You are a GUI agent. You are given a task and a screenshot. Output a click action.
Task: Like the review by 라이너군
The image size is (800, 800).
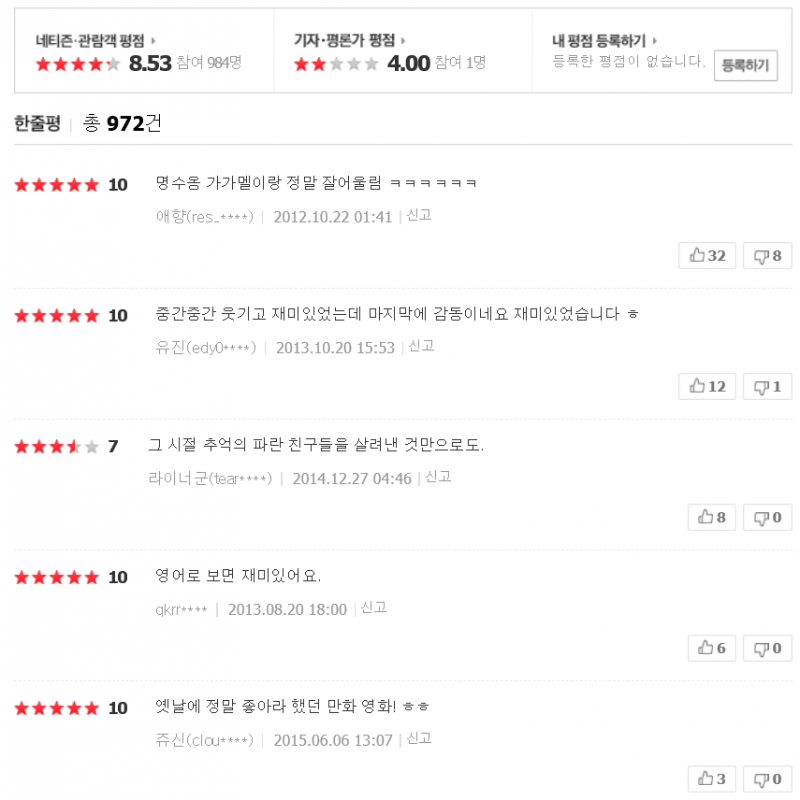pos(712,517)
